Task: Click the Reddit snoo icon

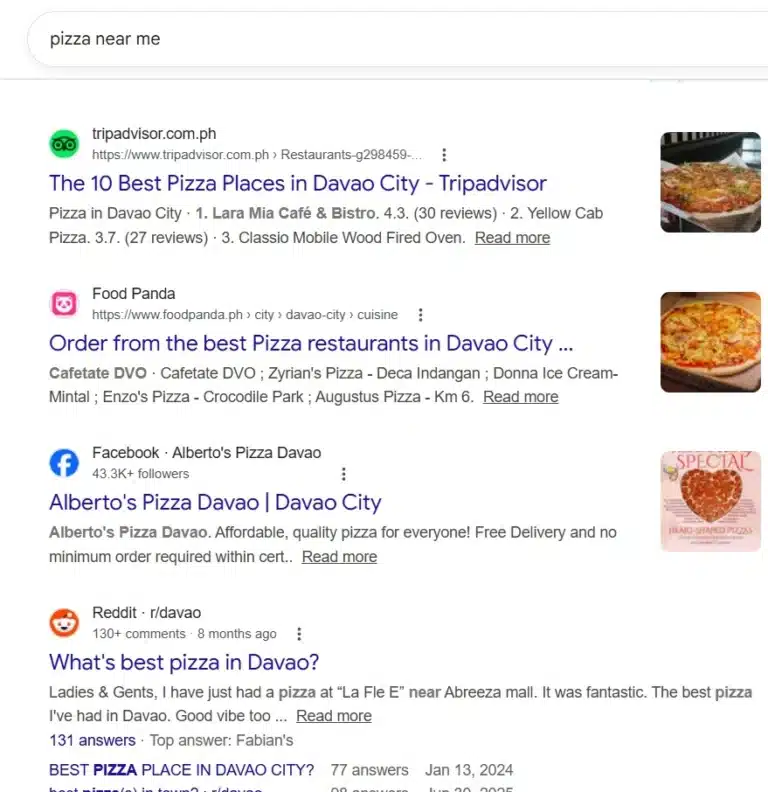Action: pyautogui.click(x=64, y=622)
